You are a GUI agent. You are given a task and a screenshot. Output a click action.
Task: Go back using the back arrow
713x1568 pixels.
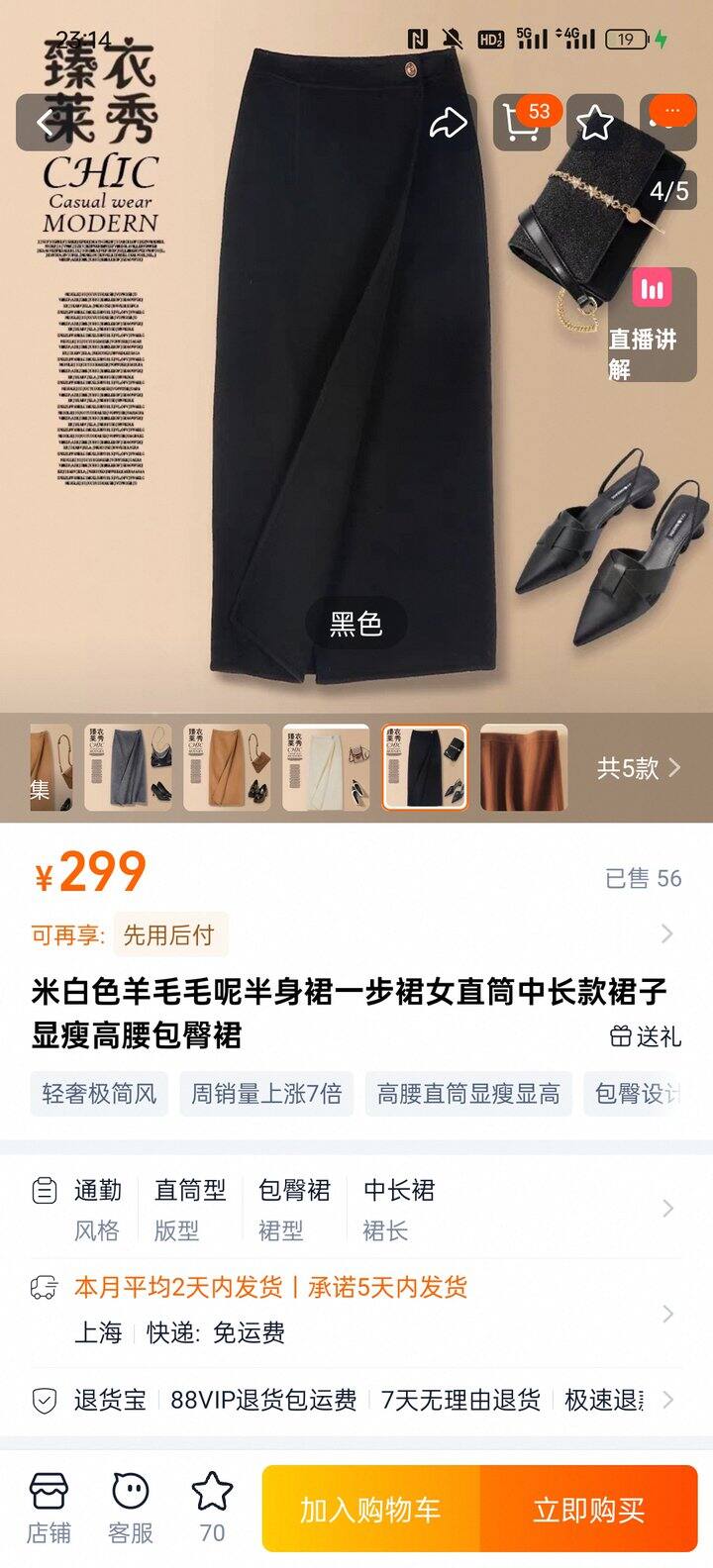[44, 124]
